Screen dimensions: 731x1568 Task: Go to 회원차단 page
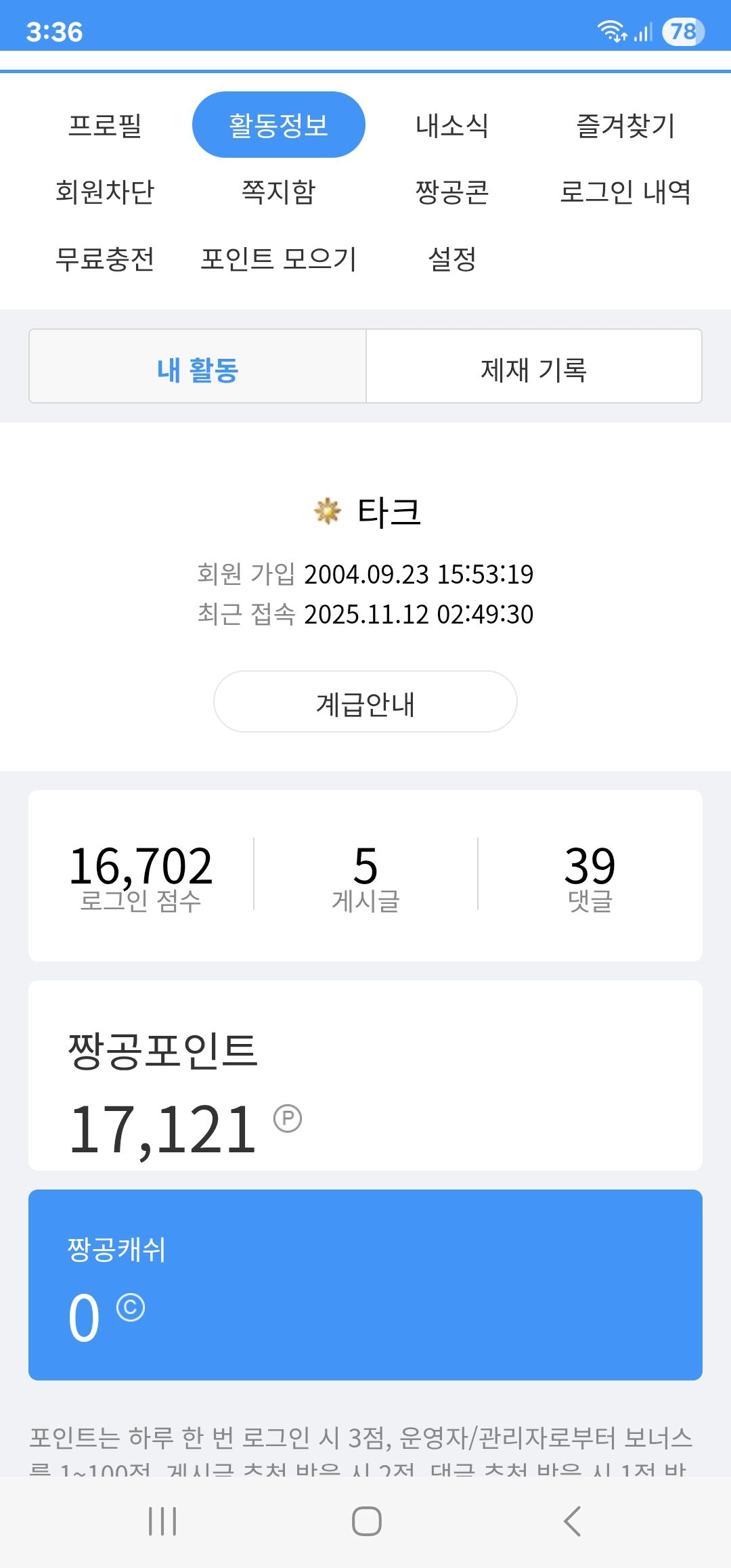[x=105, y=192]
